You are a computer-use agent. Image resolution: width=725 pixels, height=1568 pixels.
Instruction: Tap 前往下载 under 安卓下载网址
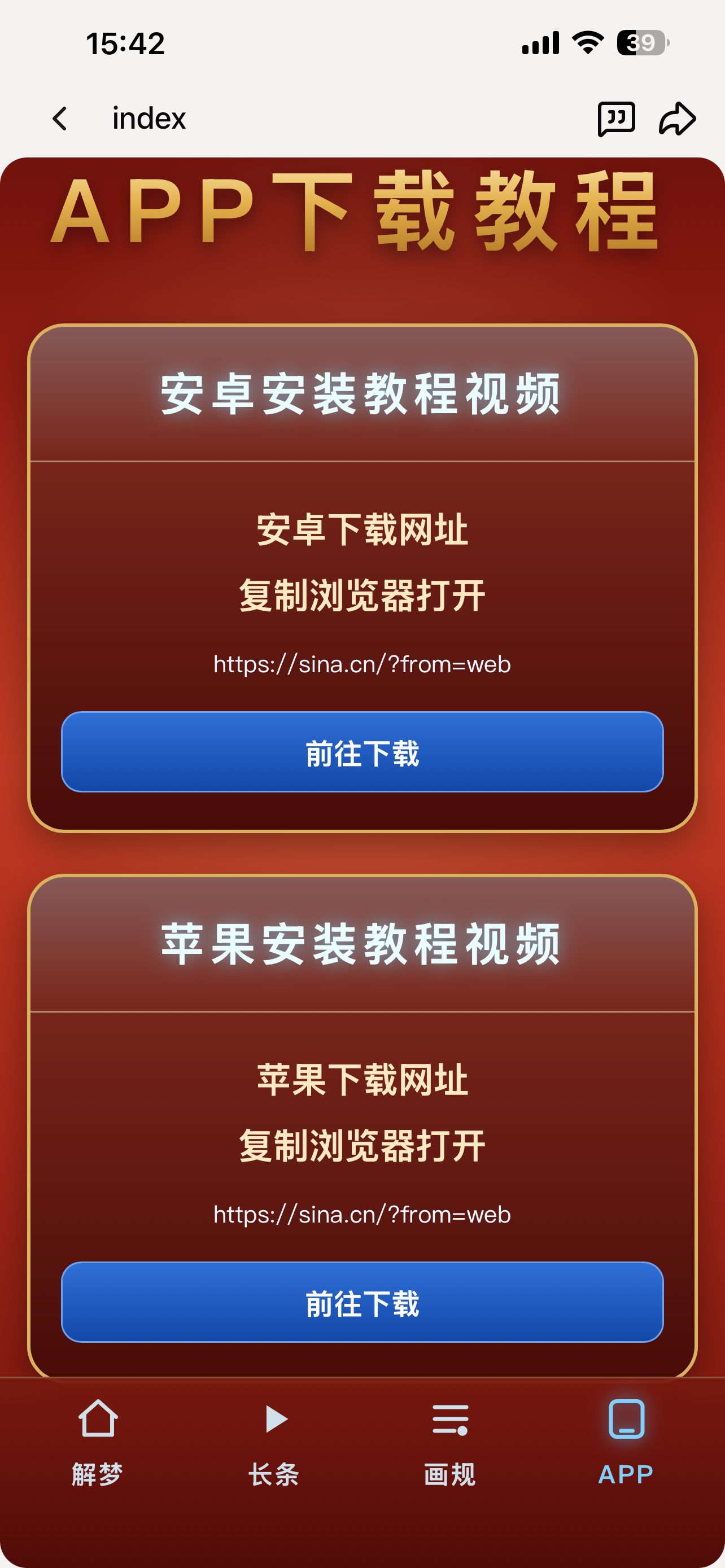362,752
